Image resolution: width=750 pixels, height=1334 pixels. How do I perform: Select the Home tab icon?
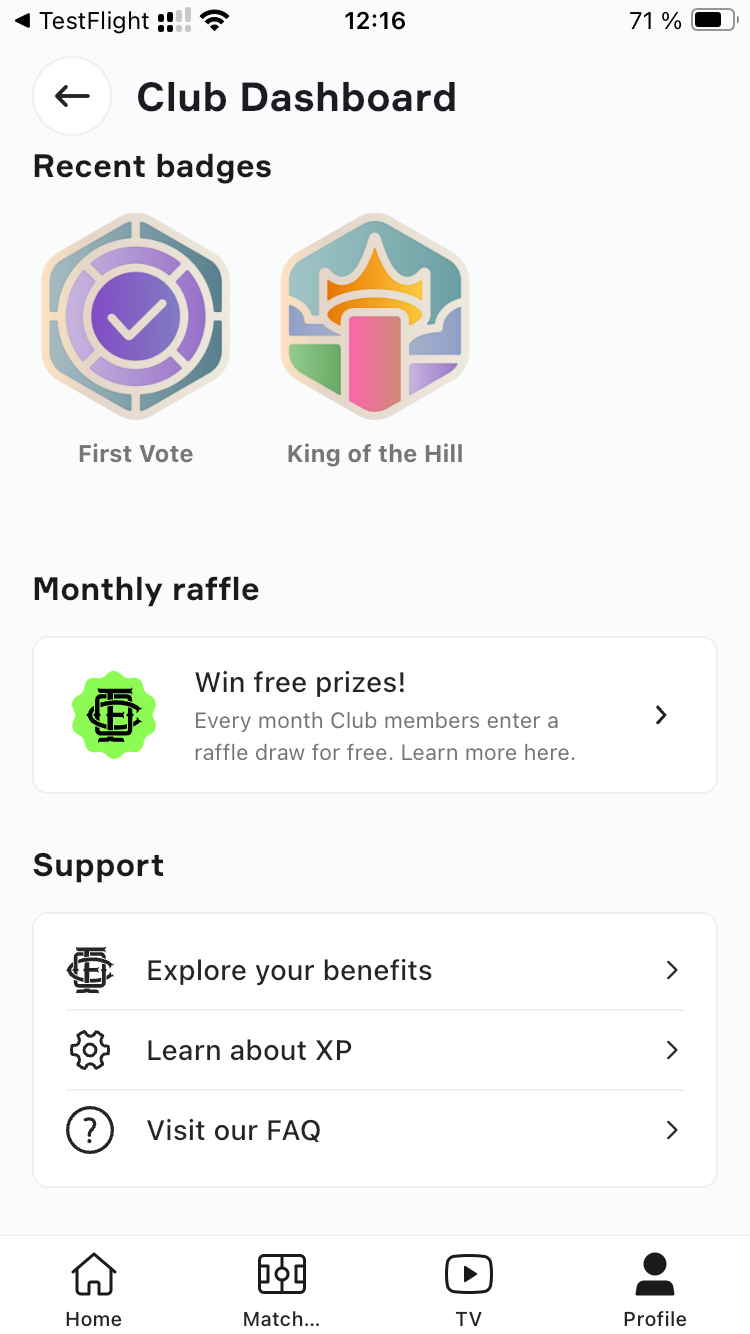(93, 1272)
